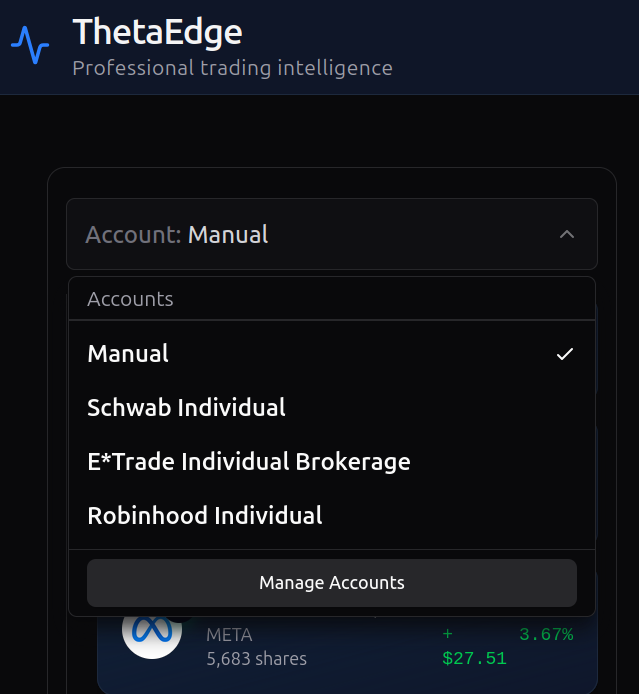Select the Manual account
The image size is (639, 694).
[330, 354]
